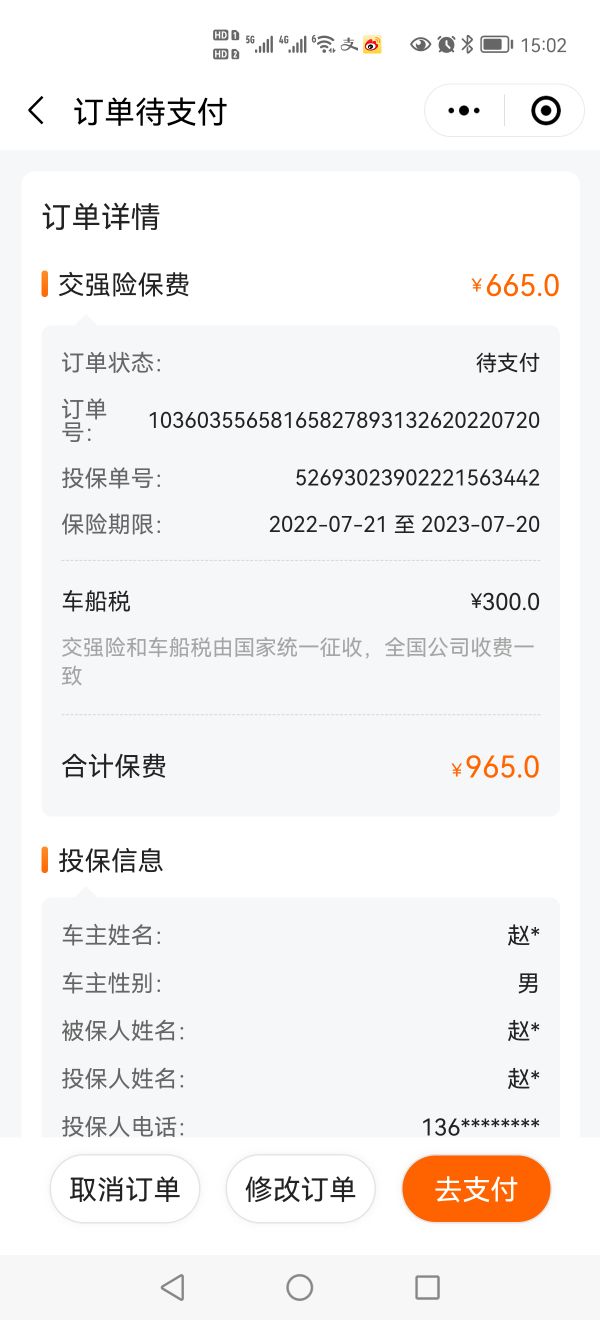Close the mini program with the circle icon
600x1320 pixels.
point(545,111)
